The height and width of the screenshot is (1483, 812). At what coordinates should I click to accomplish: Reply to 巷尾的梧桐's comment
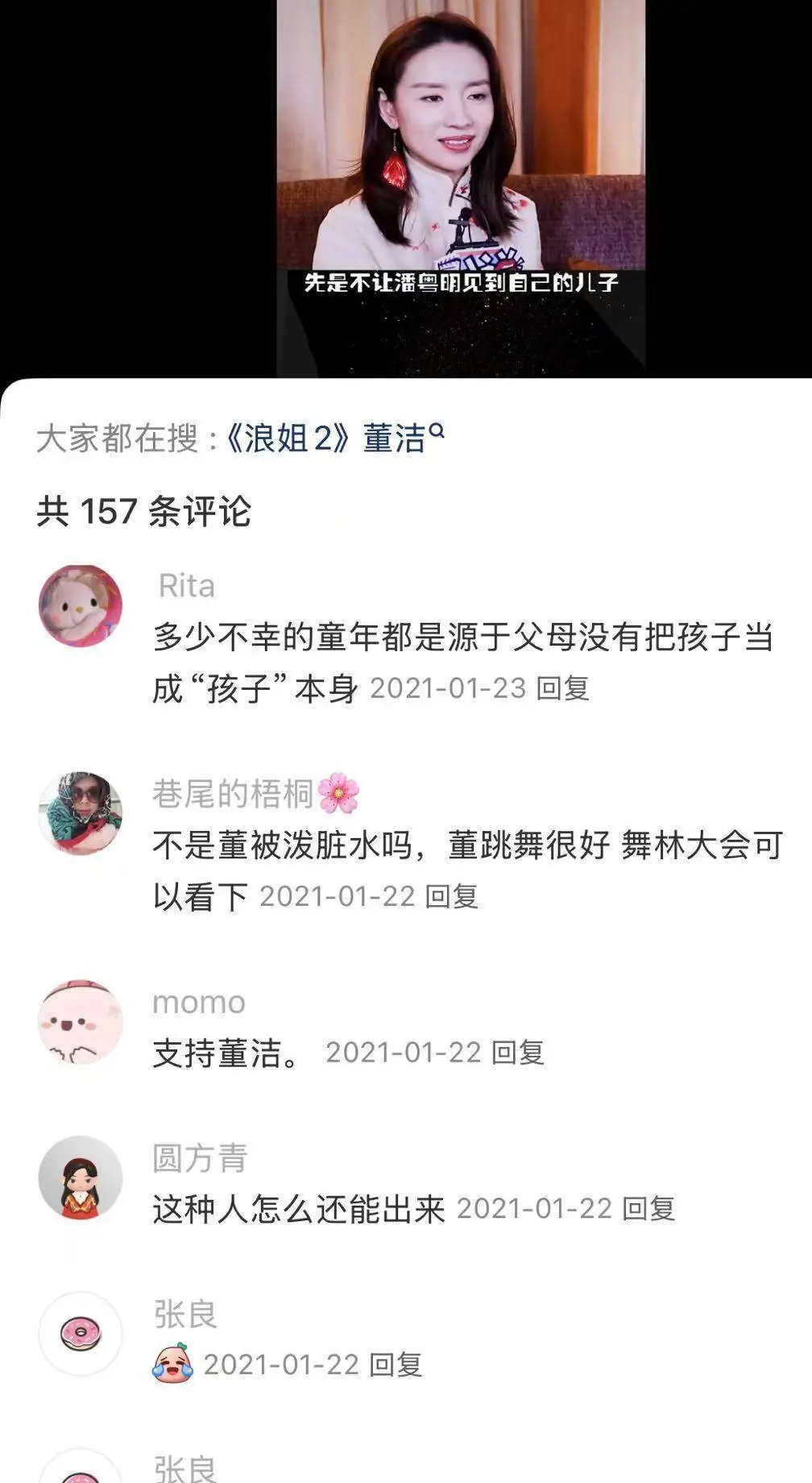pyautogui.click(x=452, y=897)
